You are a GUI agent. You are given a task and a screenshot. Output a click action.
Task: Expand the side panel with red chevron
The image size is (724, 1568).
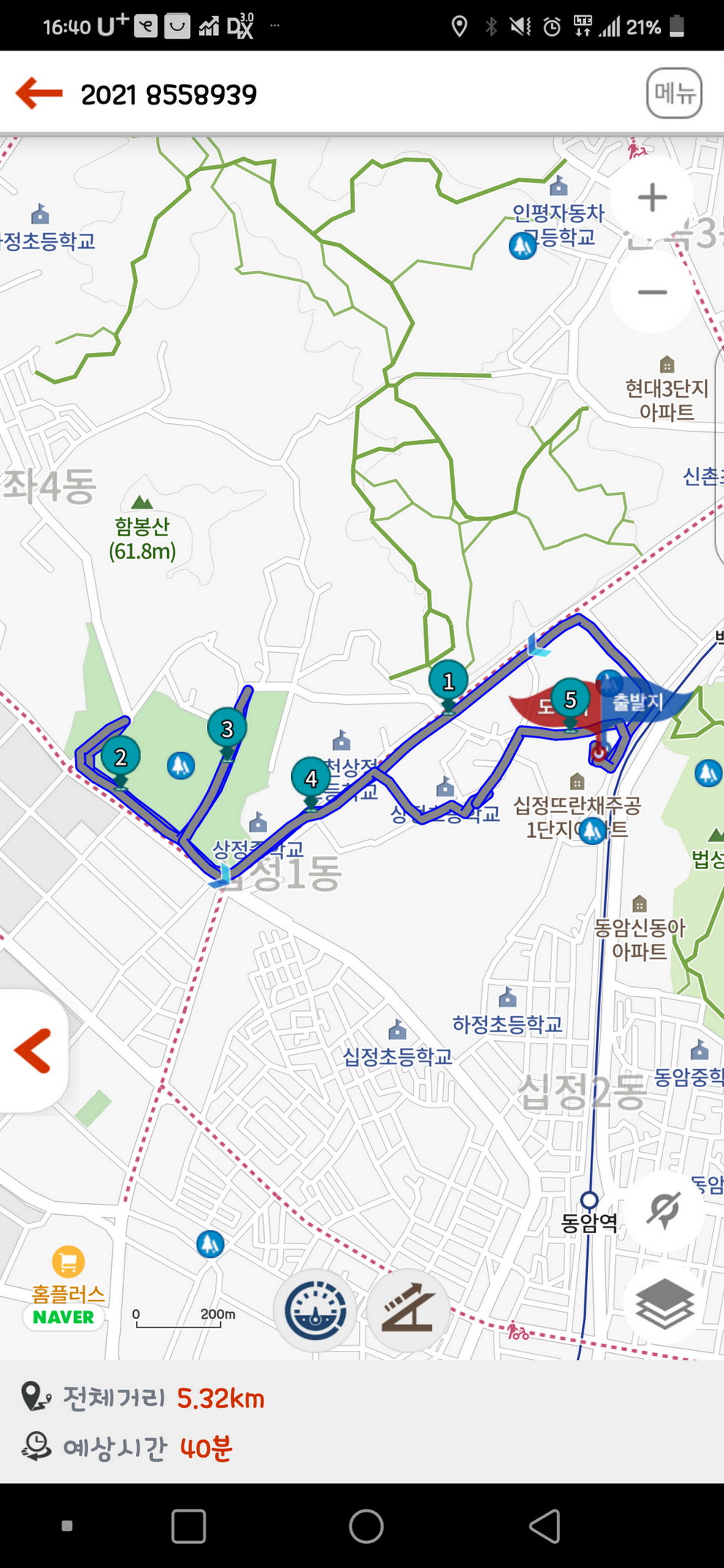(34, 1051)
